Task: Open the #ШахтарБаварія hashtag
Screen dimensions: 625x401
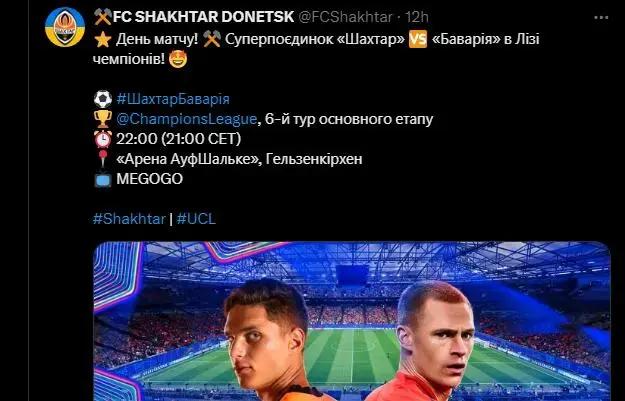Action: click(x=173, y=99)
